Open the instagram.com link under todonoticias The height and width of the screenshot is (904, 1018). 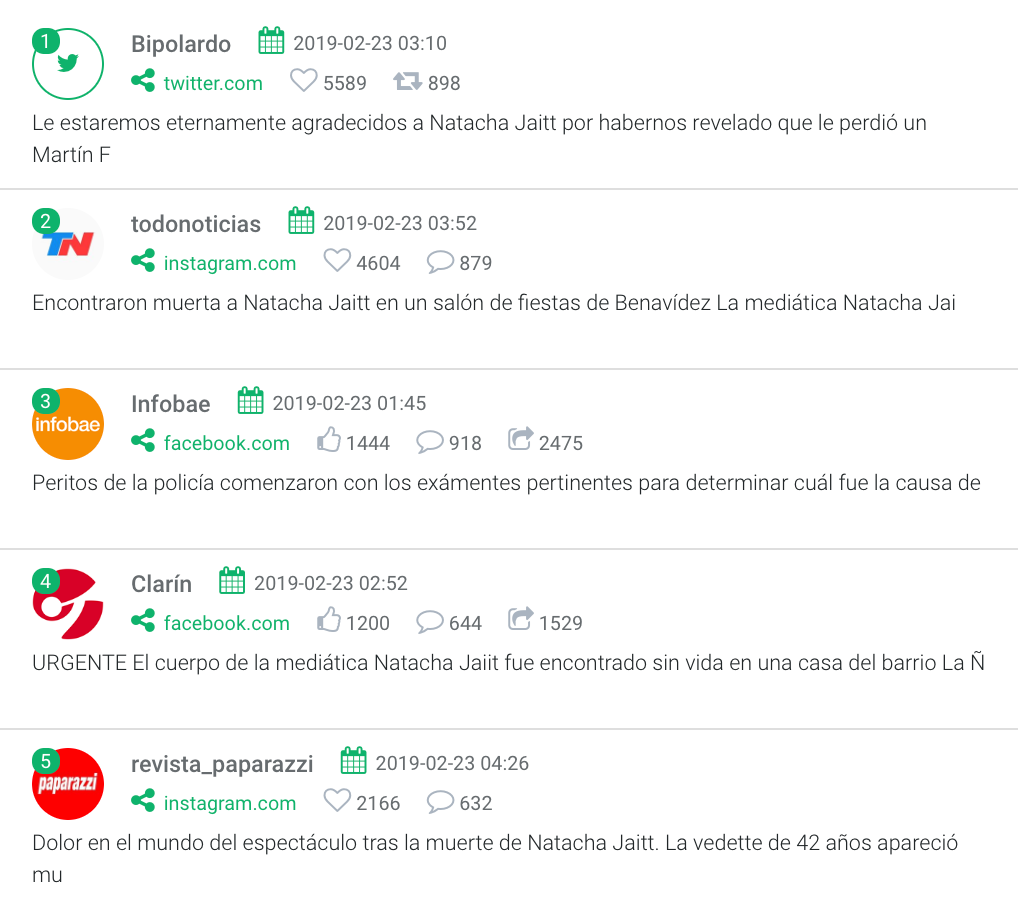point(229,263)
